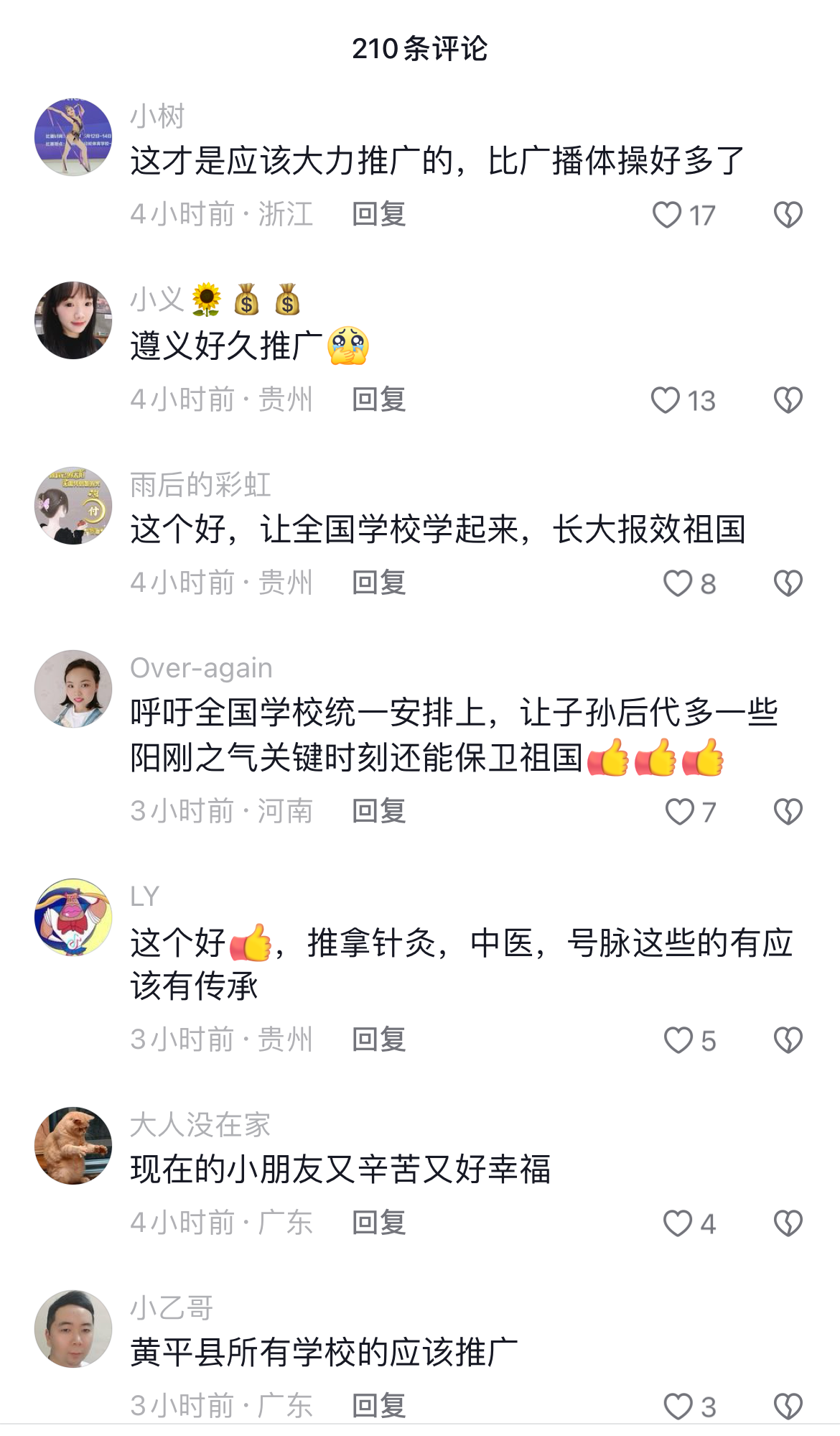Dislike Over-again's comment
The image size is (840, 1436).
(788, 812)
